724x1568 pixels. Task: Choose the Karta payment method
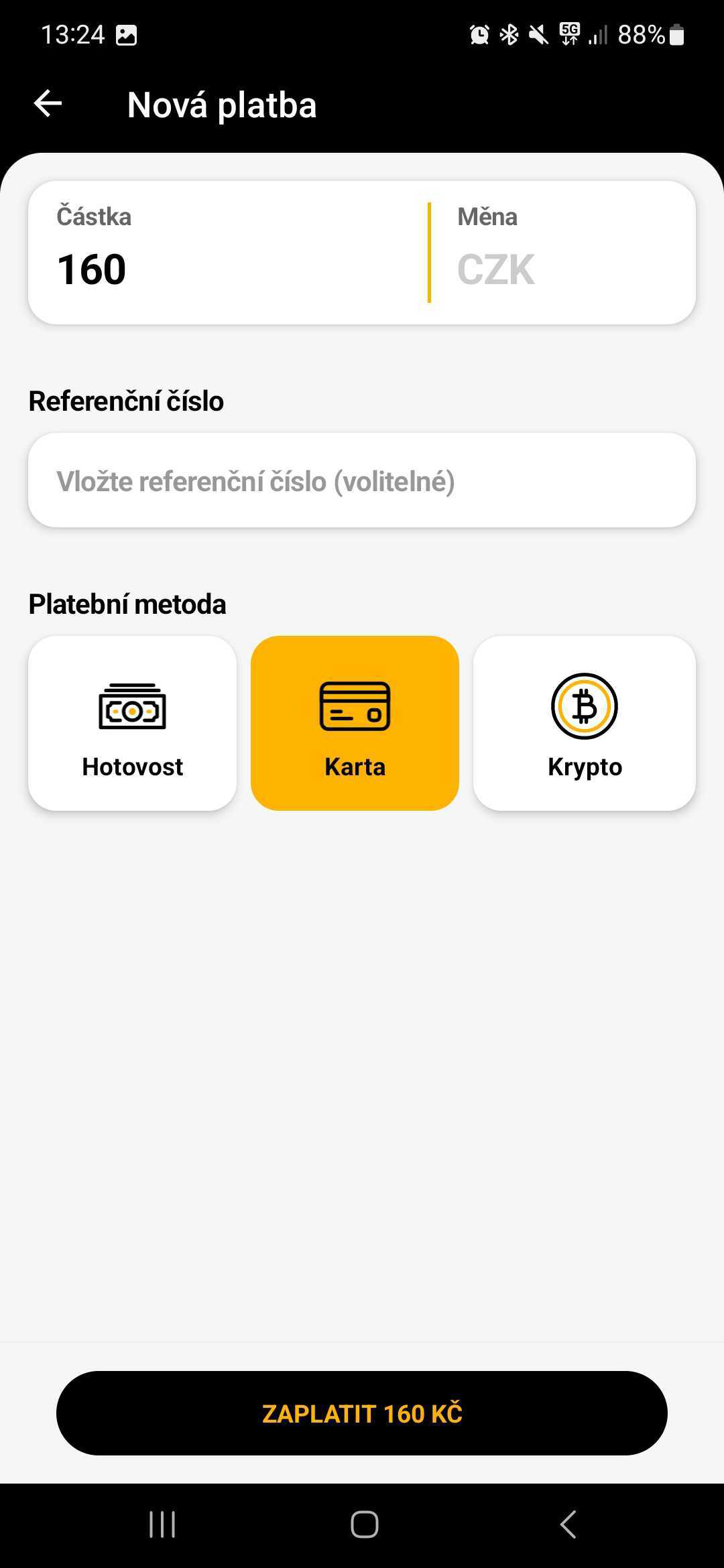coord(355,723)
